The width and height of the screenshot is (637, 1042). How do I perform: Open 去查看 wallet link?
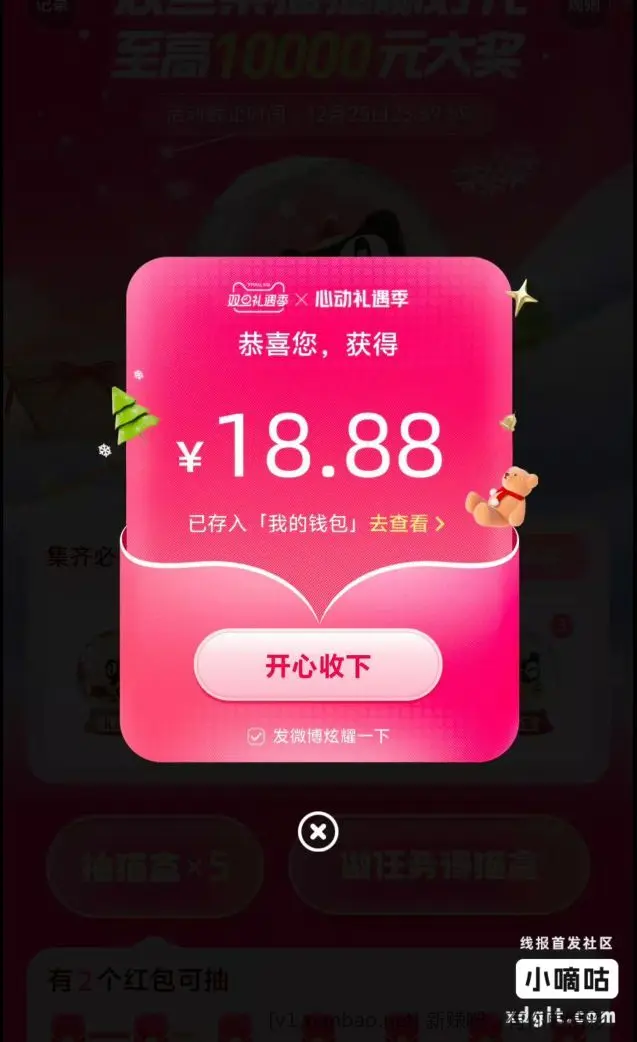coord(406,523)
